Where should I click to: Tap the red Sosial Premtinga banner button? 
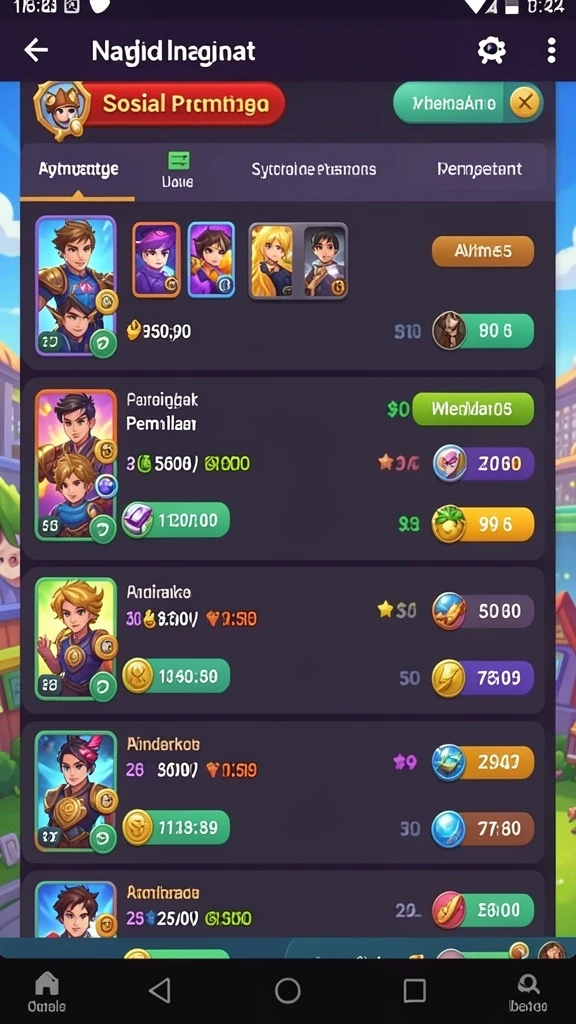(185, 104)
